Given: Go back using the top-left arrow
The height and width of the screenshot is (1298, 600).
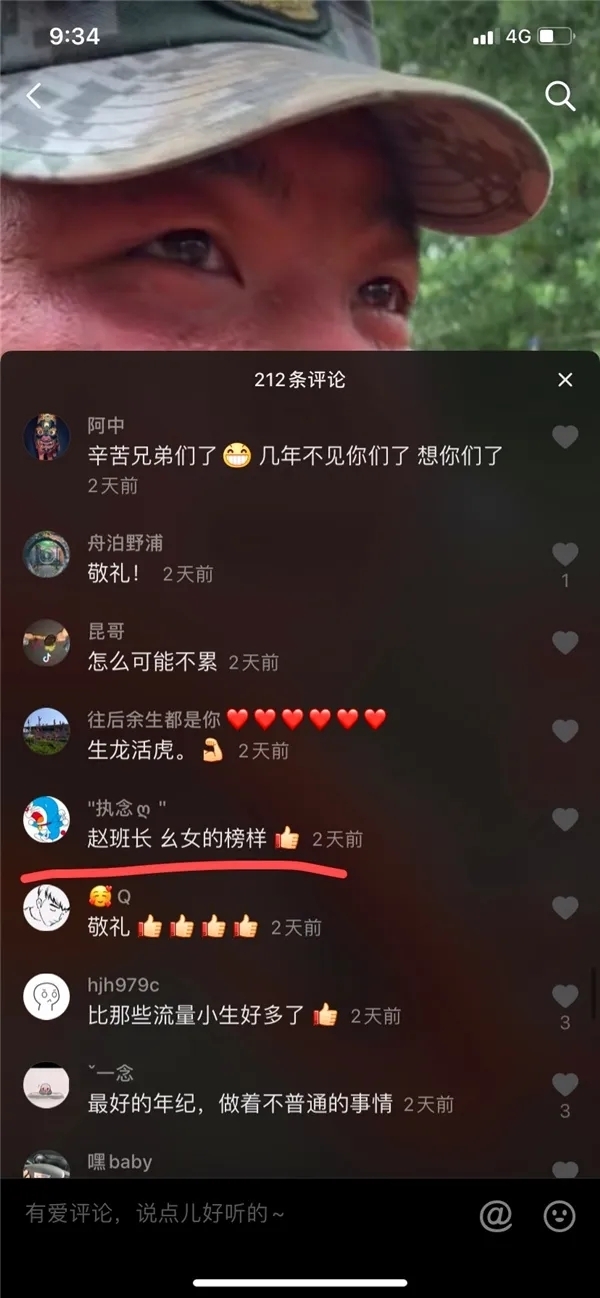Looking at the screenshot, I should (x=34, y=96).
